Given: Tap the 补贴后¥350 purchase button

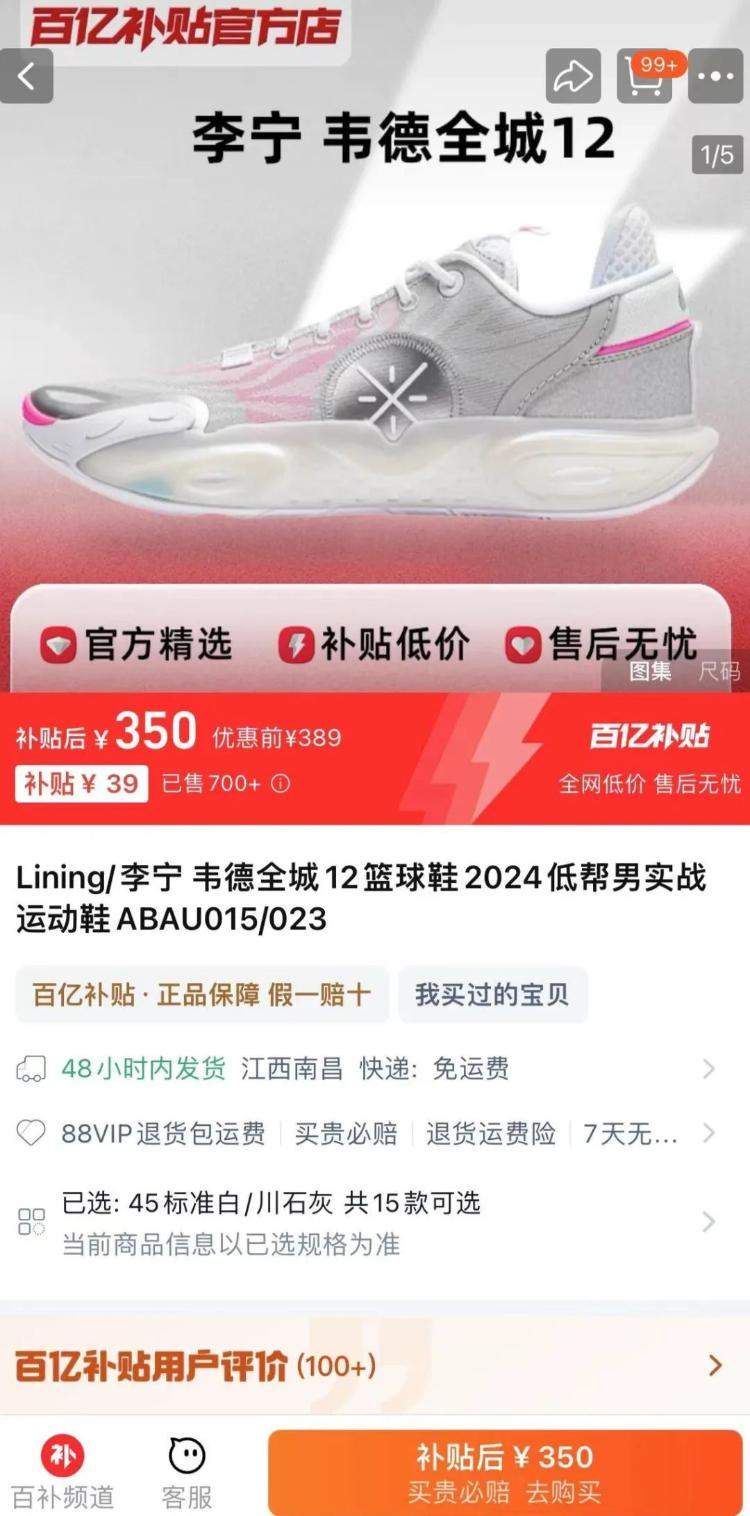Looking at the screenshot, I should (x=503, y=1470).
